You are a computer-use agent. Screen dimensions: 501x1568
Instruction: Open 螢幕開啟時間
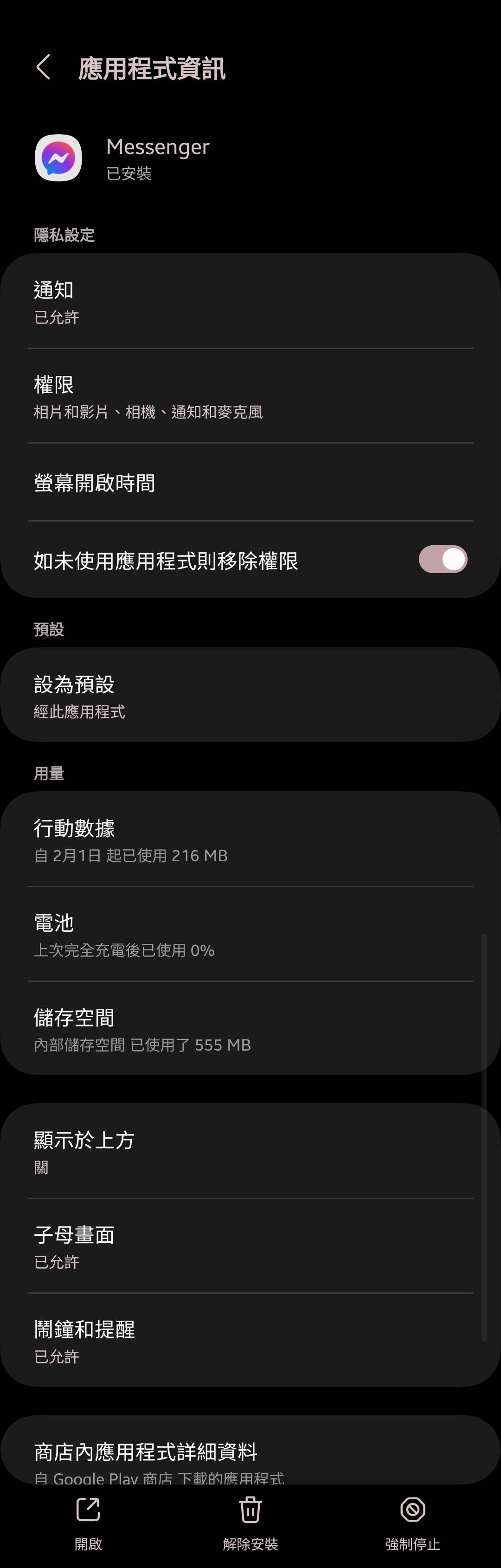point(250,483)
